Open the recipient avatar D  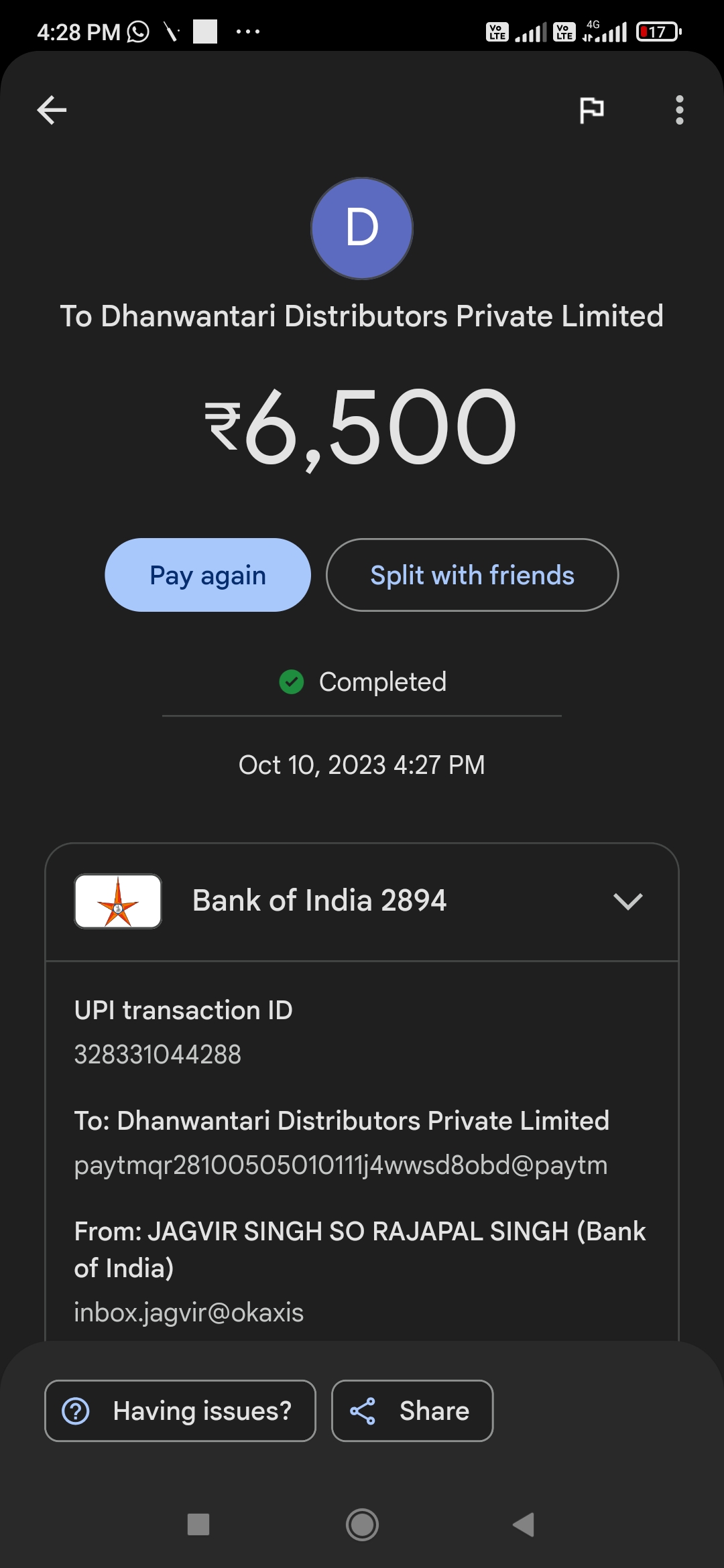coord(362,228)
